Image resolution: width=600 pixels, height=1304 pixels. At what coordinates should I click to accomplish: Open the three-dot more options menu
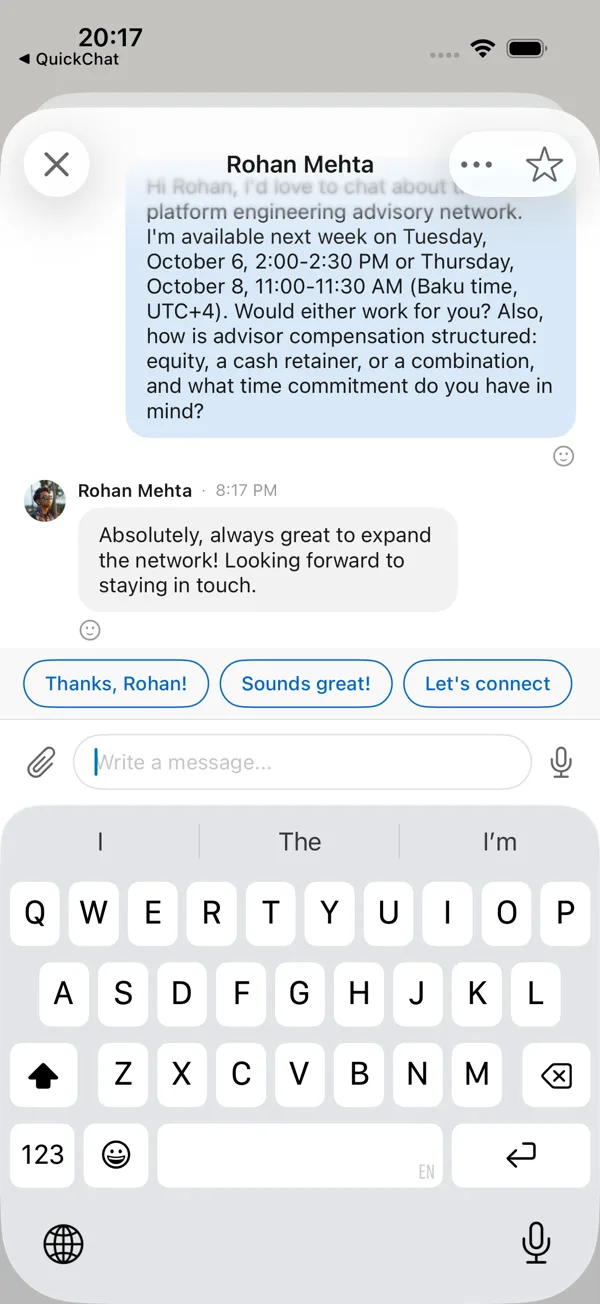click(477, 165)
